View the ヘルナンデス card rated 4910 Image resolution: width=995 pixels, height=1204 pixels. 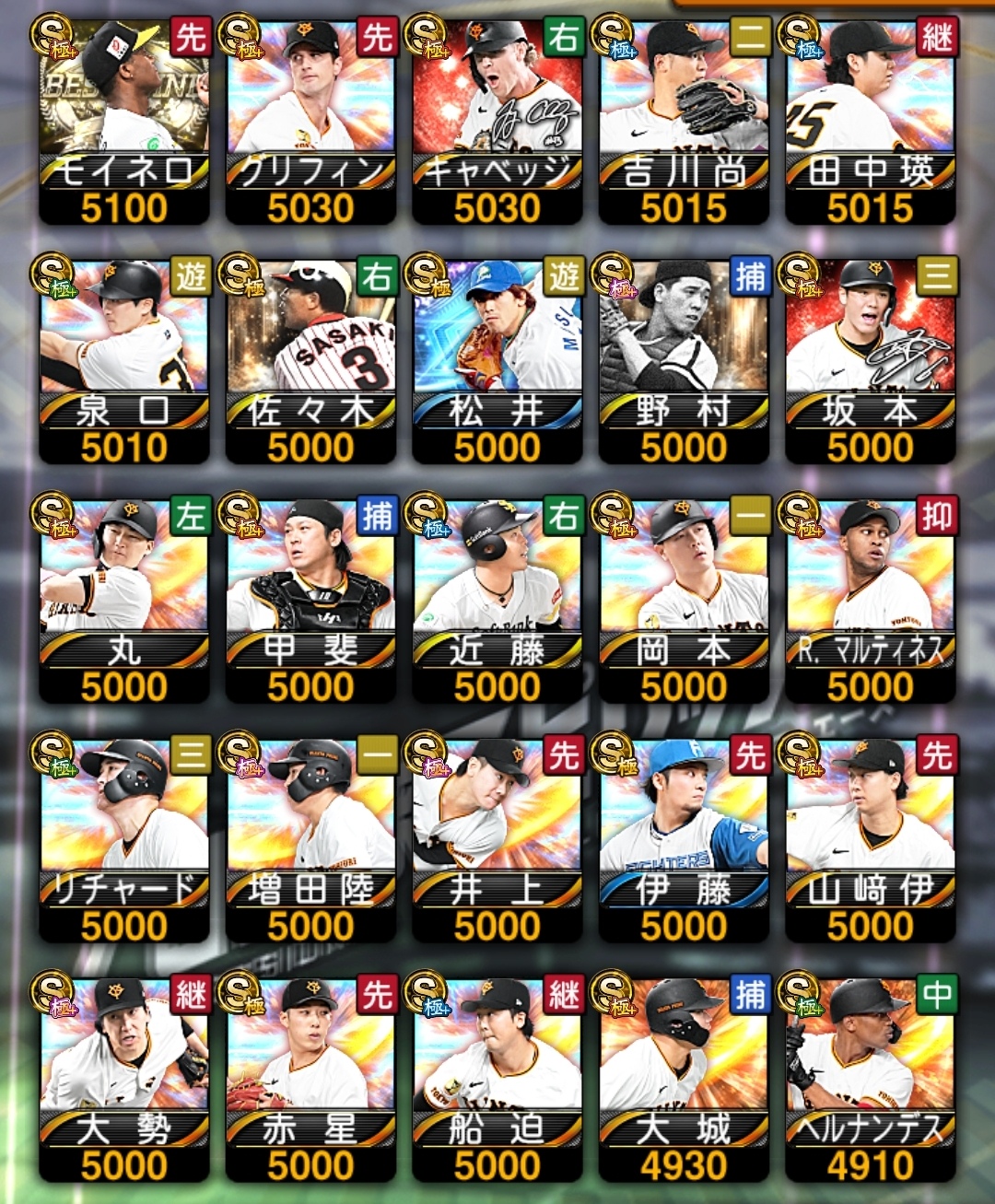[870, 1078]
